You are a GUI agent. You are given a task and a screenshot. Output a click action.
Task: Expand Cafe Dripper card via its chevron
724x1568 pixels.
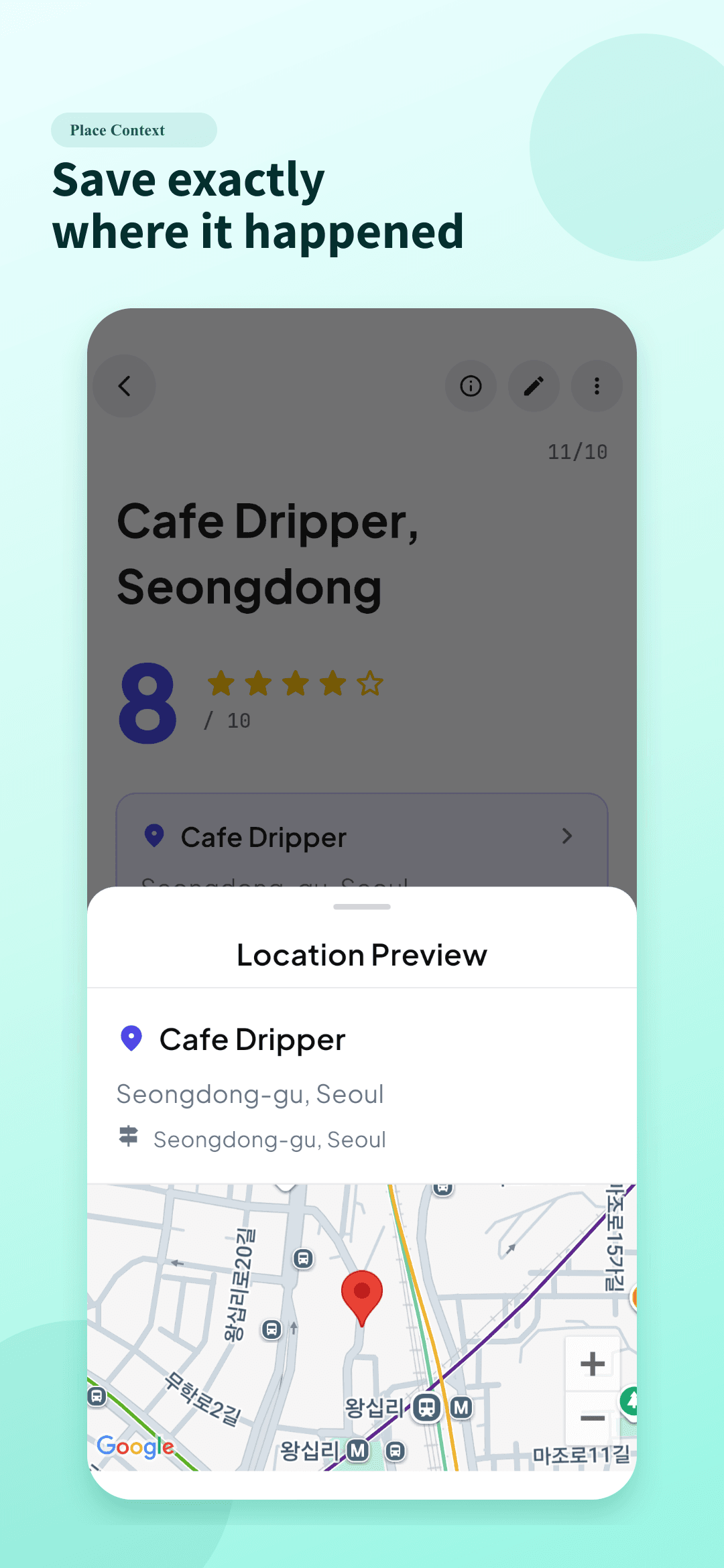pyautogui.click(x=567, y=836)
